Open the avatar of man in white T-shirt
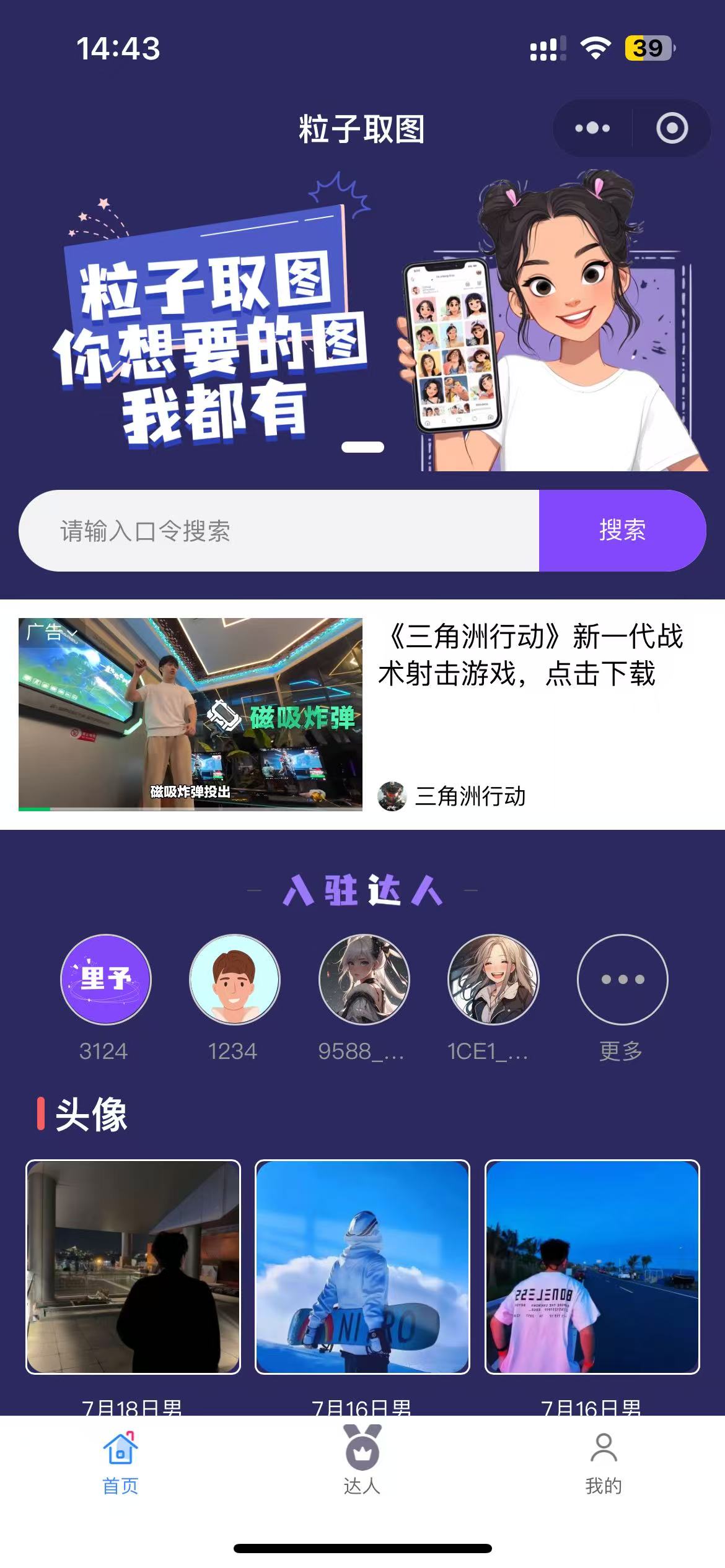Screen dimensions: 725x1568 point(592,1267)
